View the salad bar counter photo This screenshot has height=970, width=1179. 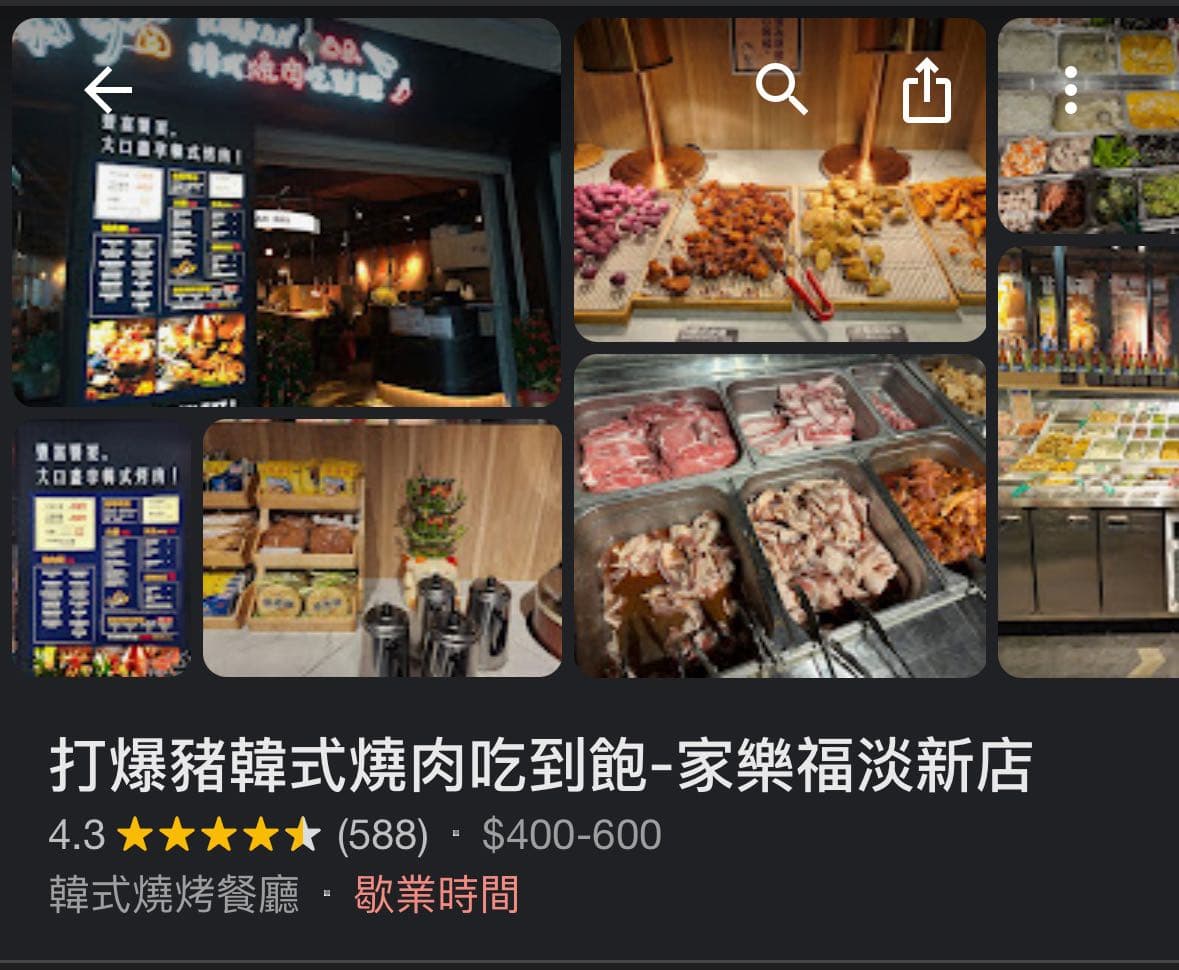[1088, 462]
